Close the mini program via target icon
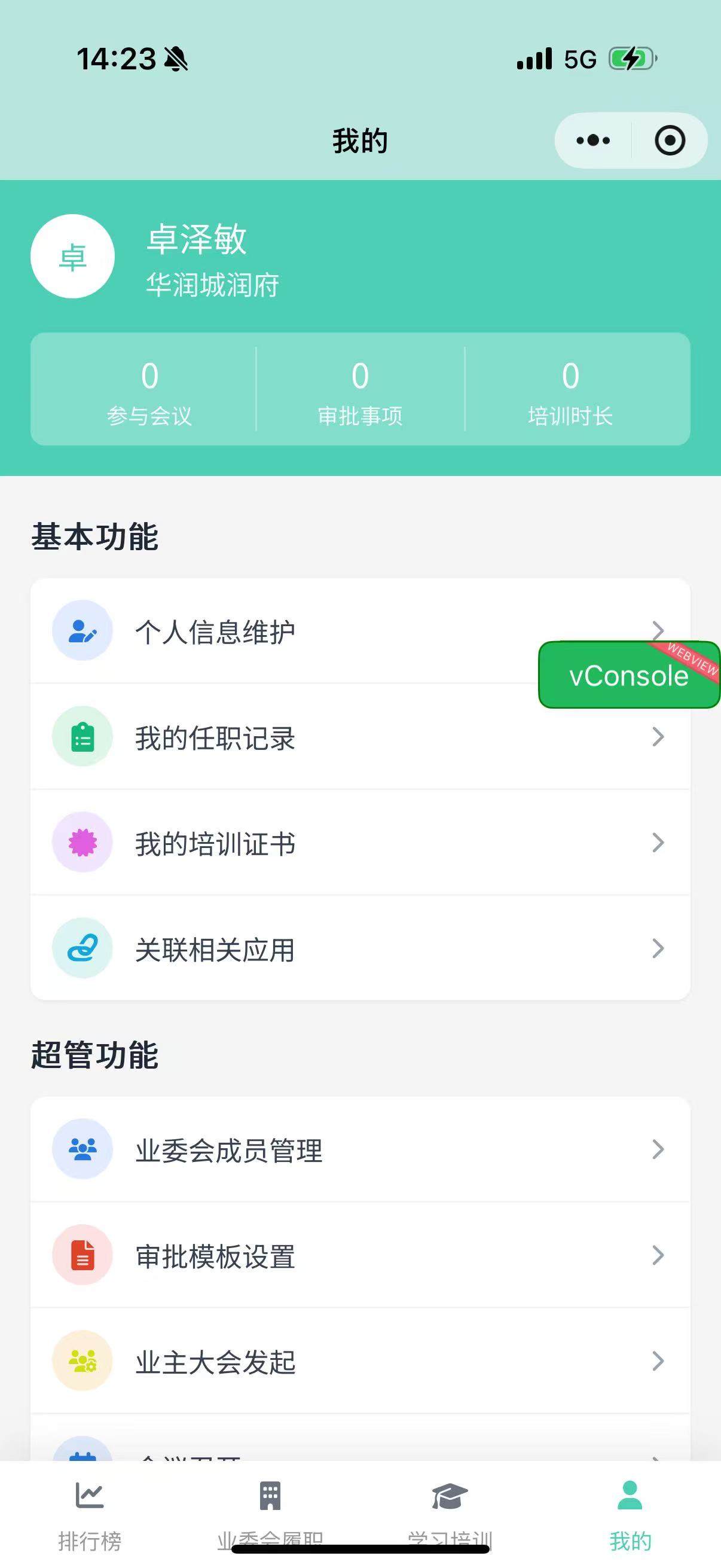The width and height of the screenshot is (721, 1568). point(669,141)
